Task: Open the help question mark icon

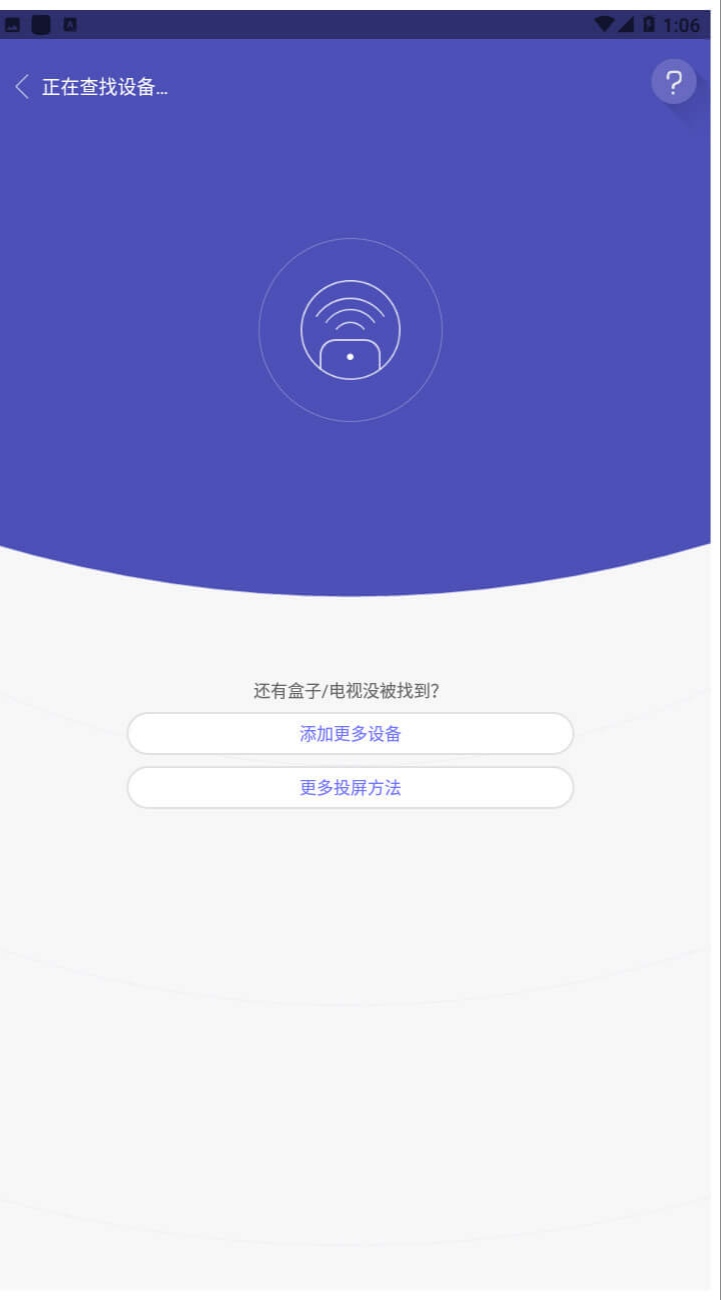Action: pyautogui.click(x=674, y=82)
